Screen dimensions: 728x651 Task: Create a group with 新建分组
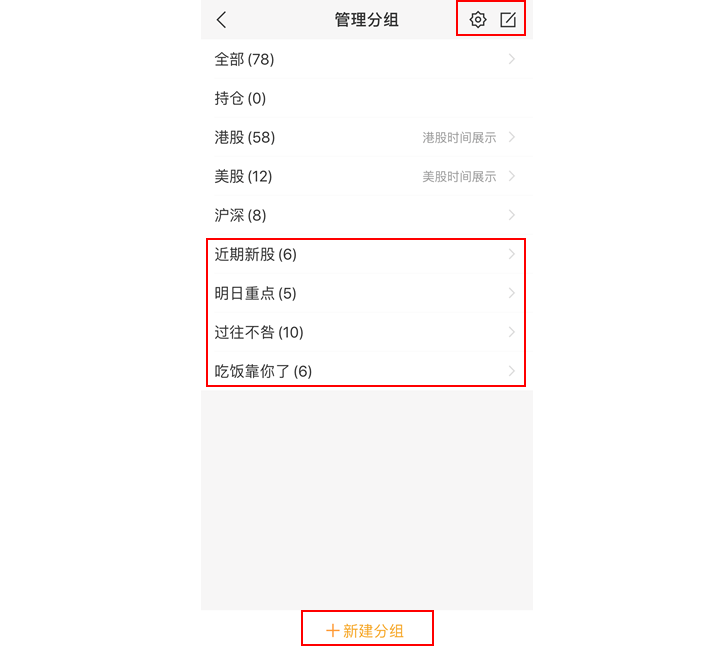pyautogui.click(x=366, y=631)
